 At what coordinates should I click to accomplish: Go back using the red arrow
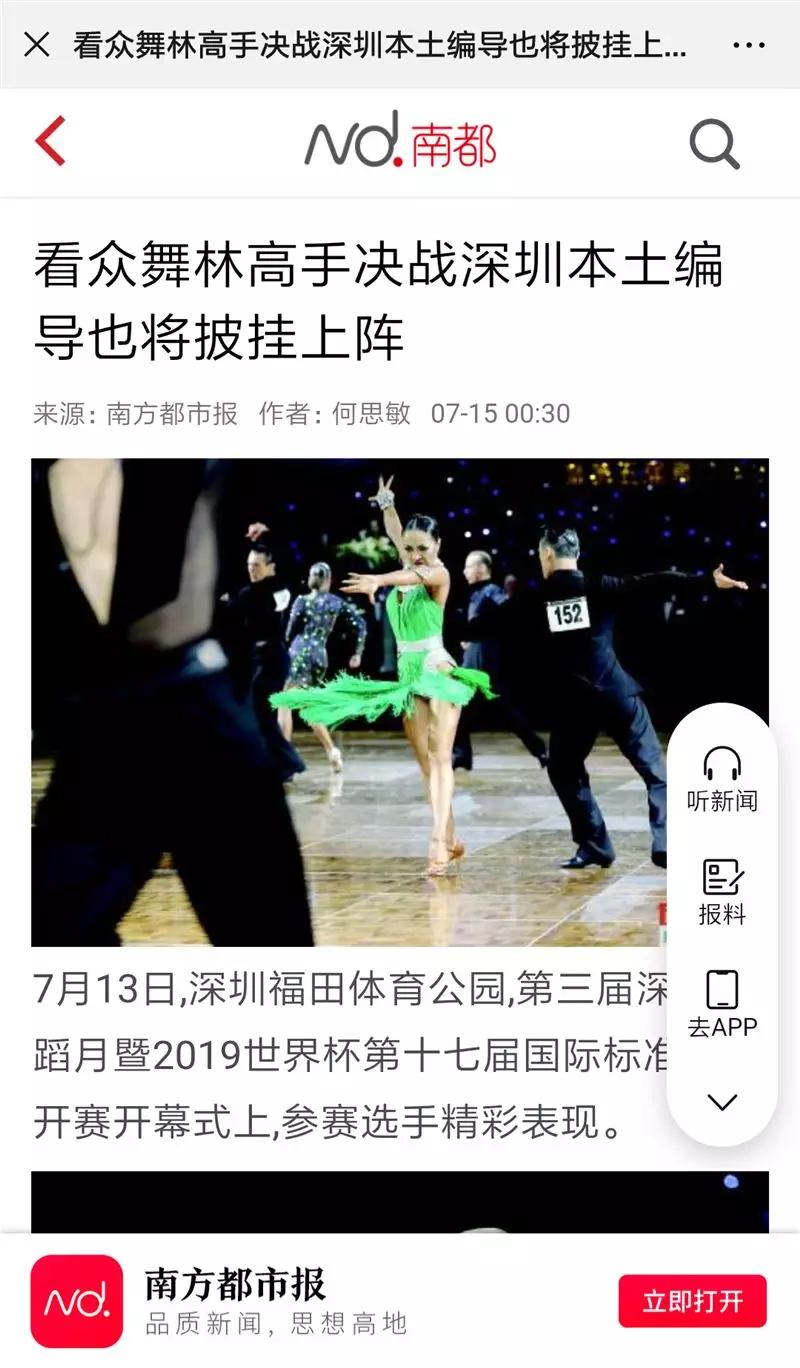(51, 141)
